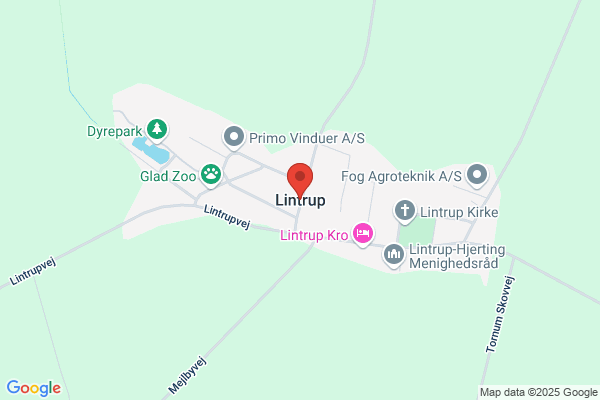Tap the Glad Zoo paw marker
The height and width of the screenshot is (400, 600).
coord(211,176)
